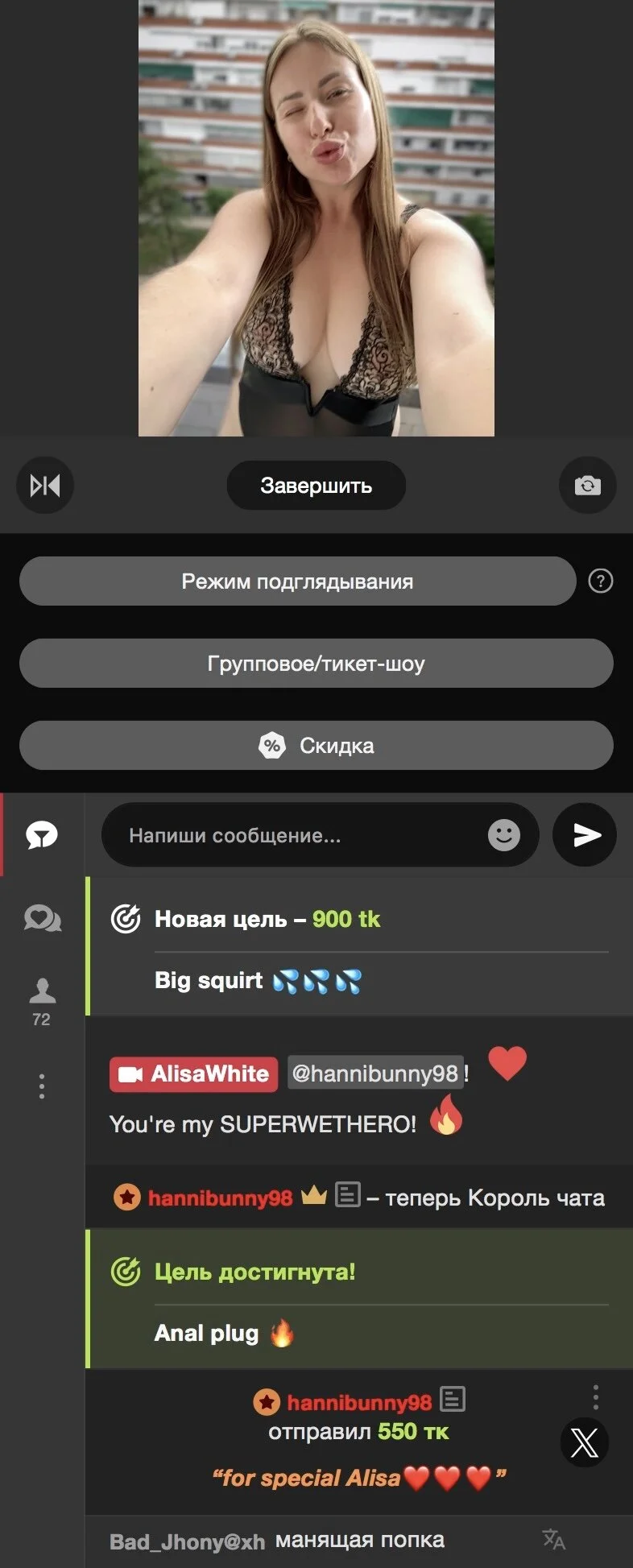This screenshot has height=1568, width=633.
Task: Start Групповое/тикет-шоу
Action: pyautogui.click(x=316, y=663)
